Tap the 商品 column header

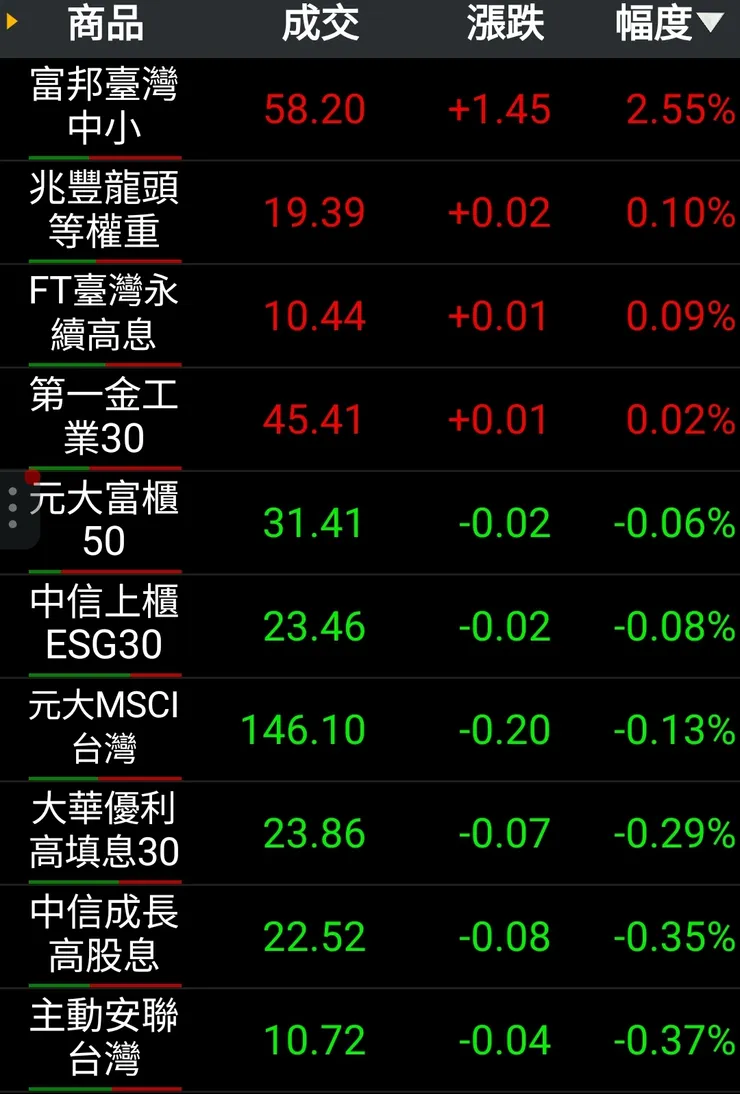pyautogui.click(x=105, y=25)
